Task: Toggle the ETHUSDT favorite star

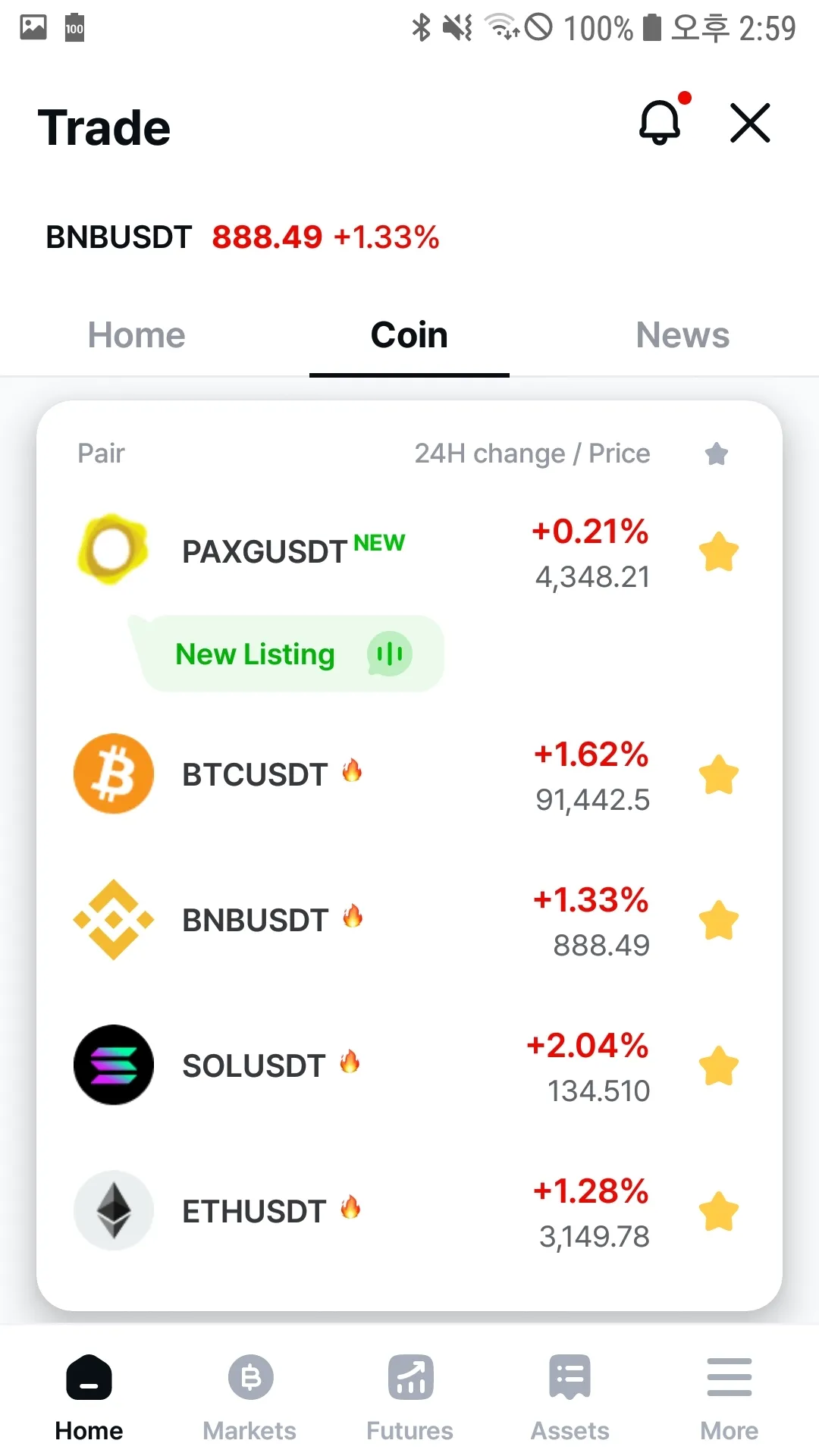Action: [718, 1211]
